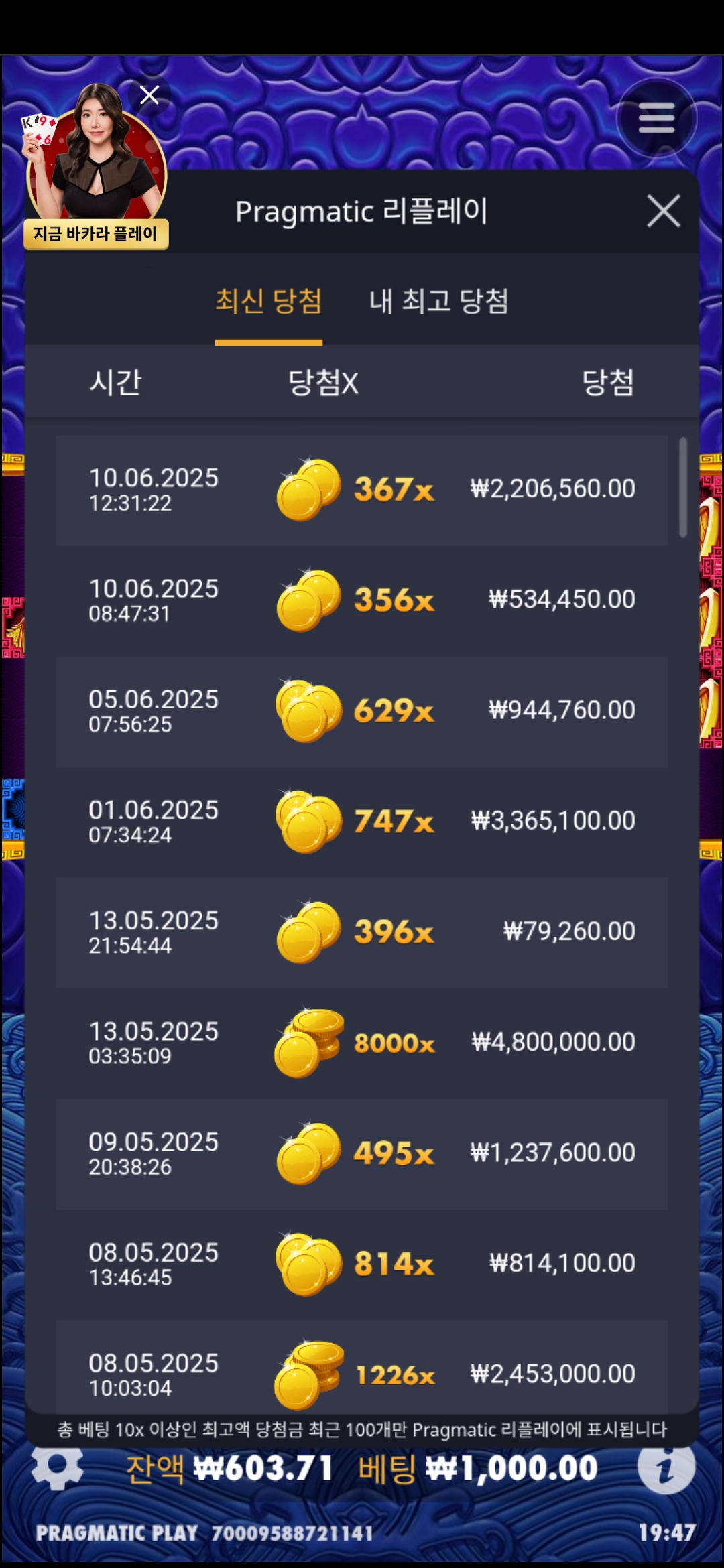Open the 367x replay from 12:31:22
Image resolution: width=724 pixels, height=1568 pixels.
(362, 490)
